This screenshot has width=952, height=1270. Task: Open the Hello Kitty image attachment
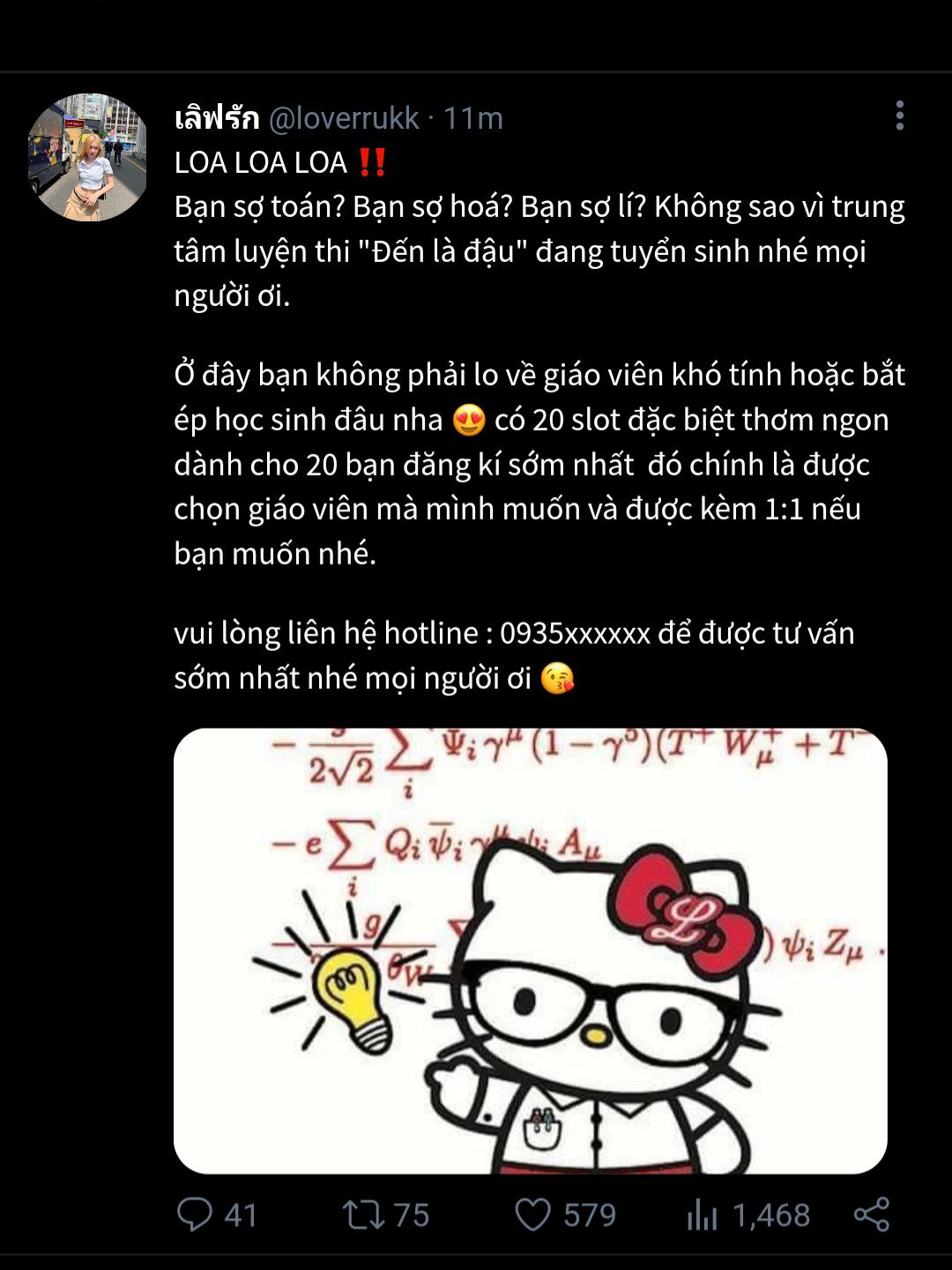coord(530,950)
